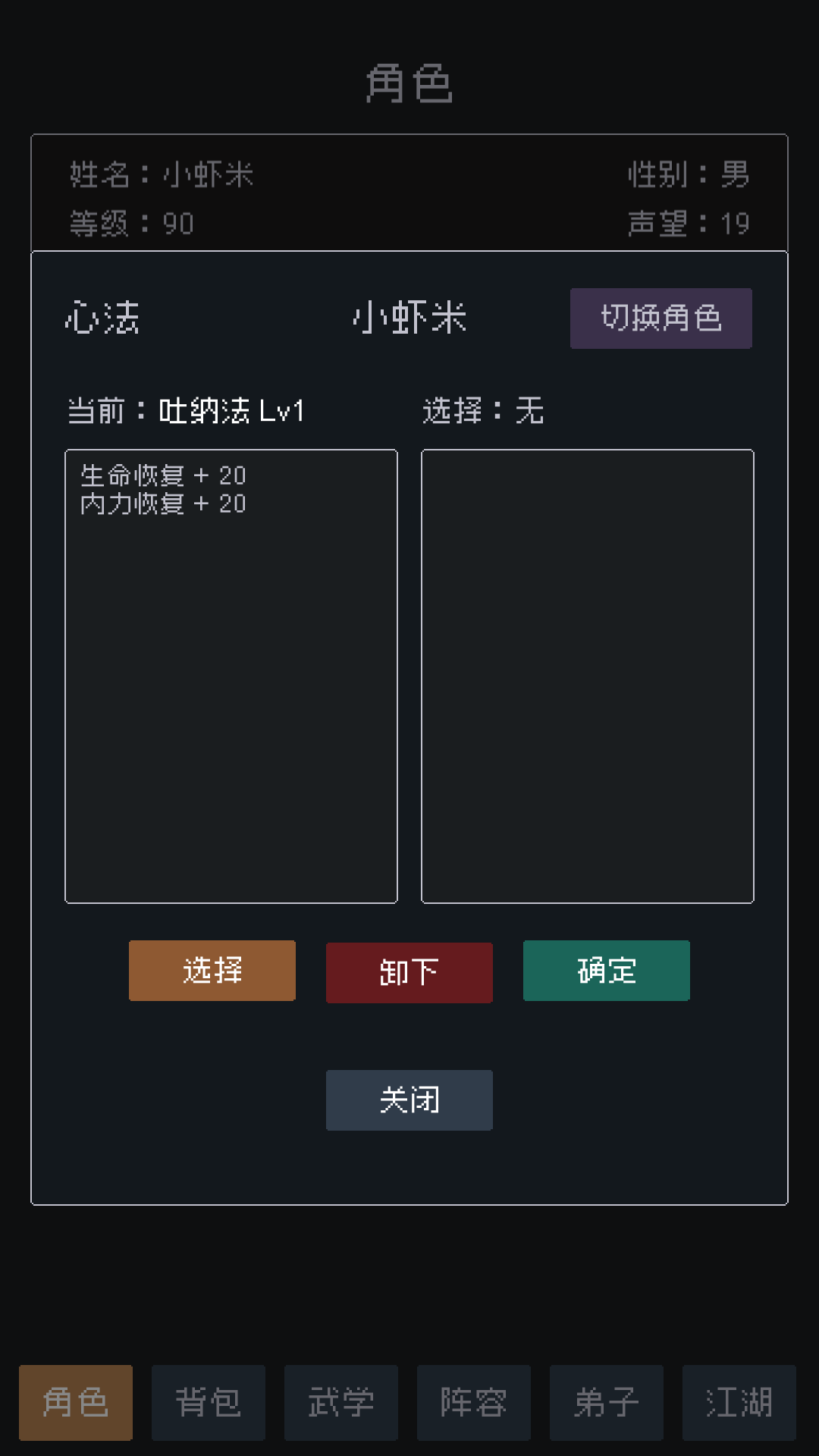
Task: Open the 弟子 (Disciples) tab
Action: (607, 1402)
